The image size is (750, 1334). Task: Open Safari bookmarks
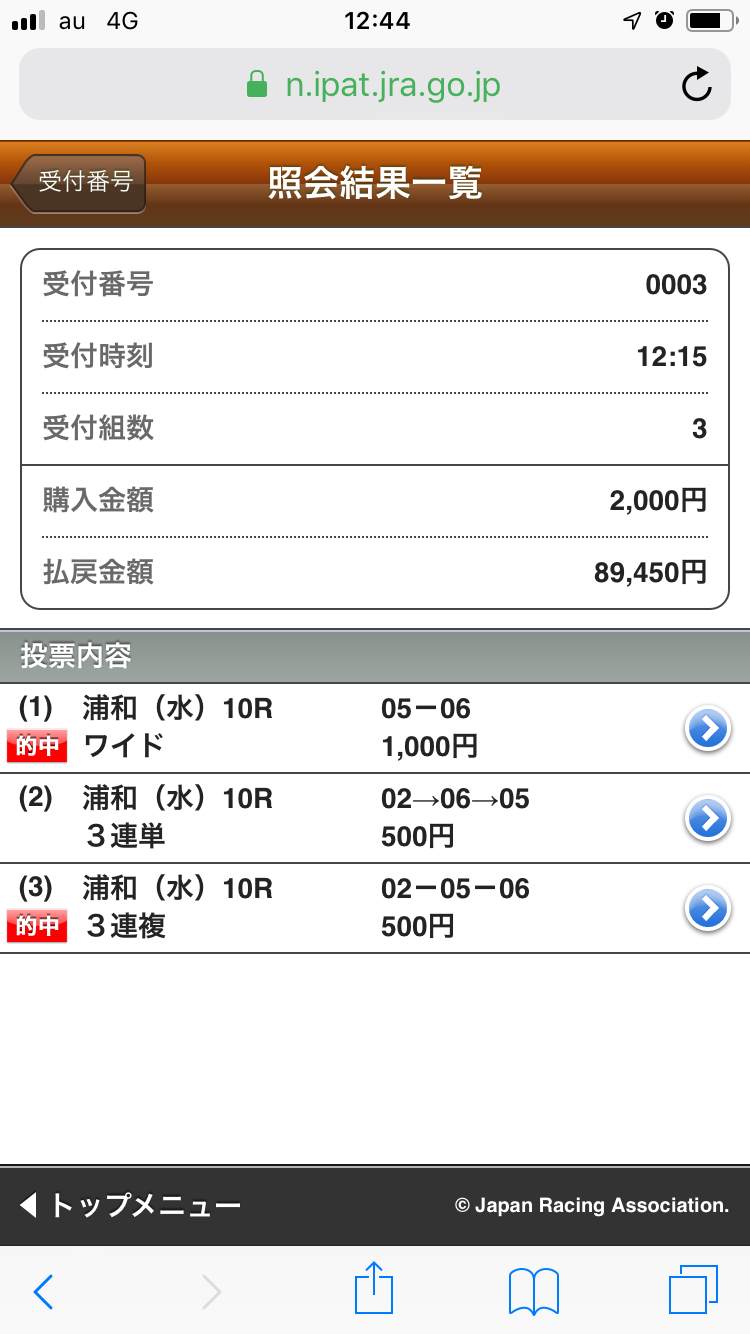tap(533, 1291)
